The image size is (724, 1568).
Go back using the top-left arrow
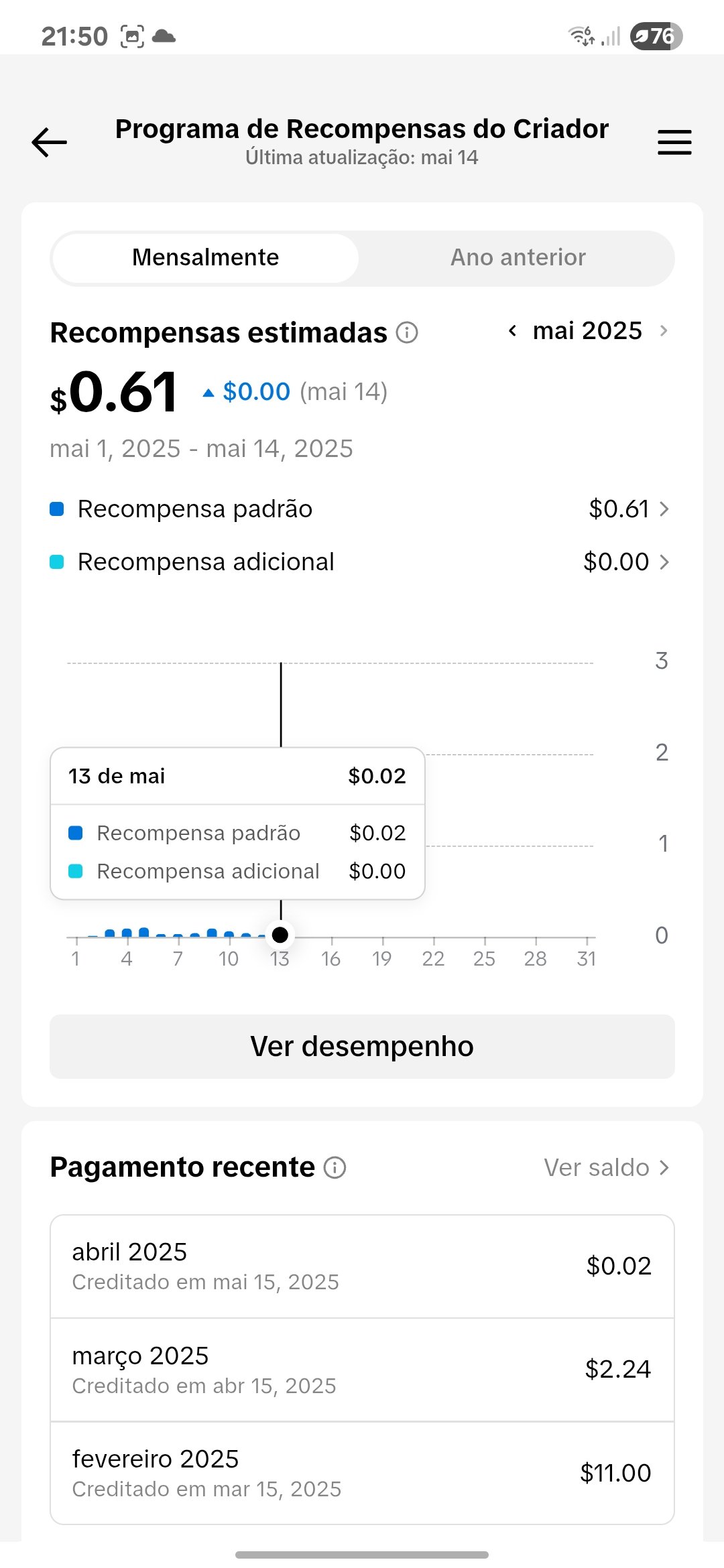pos(49,142)
